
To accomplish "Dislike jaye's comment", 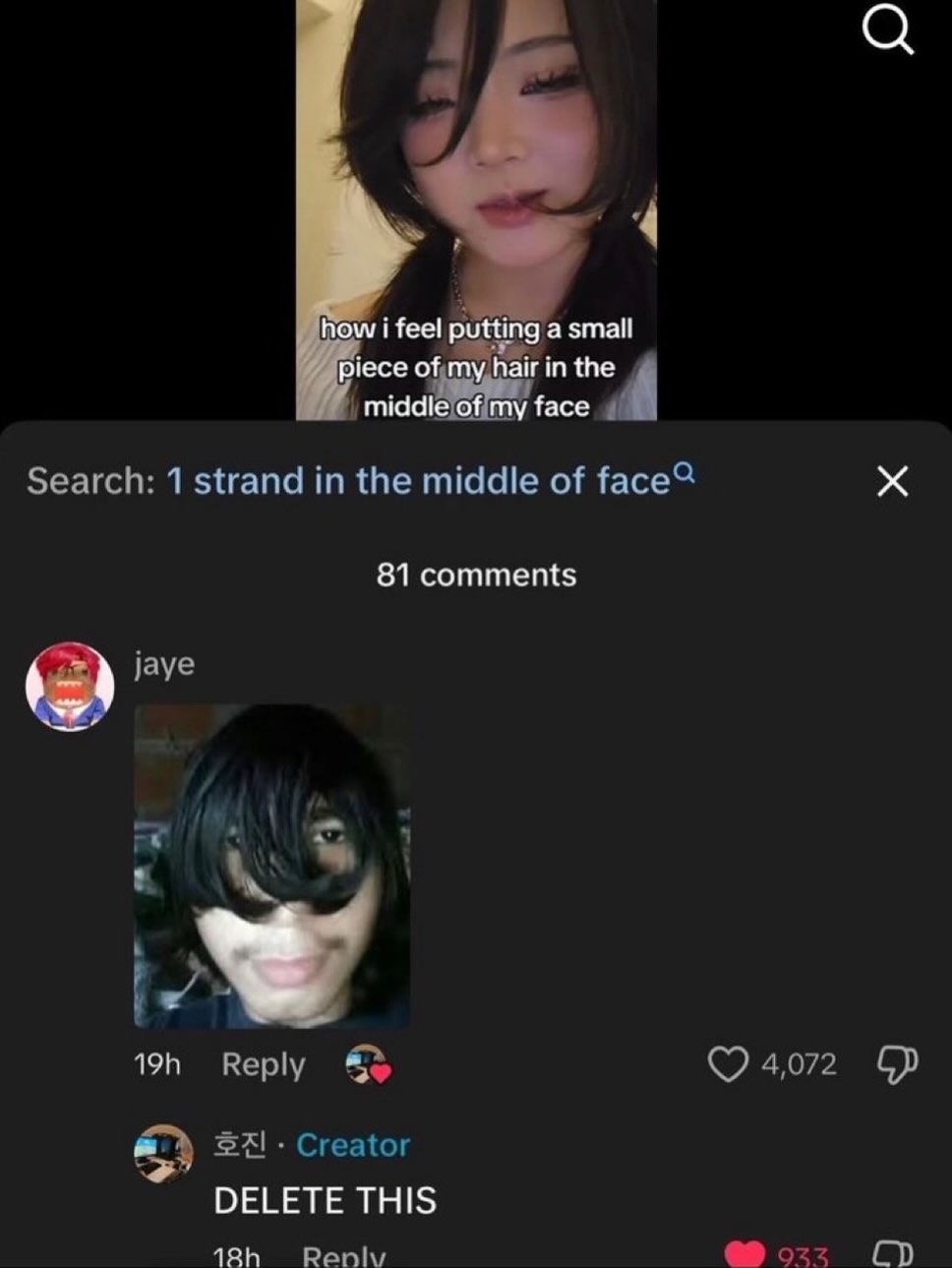I will [897, 1064].
